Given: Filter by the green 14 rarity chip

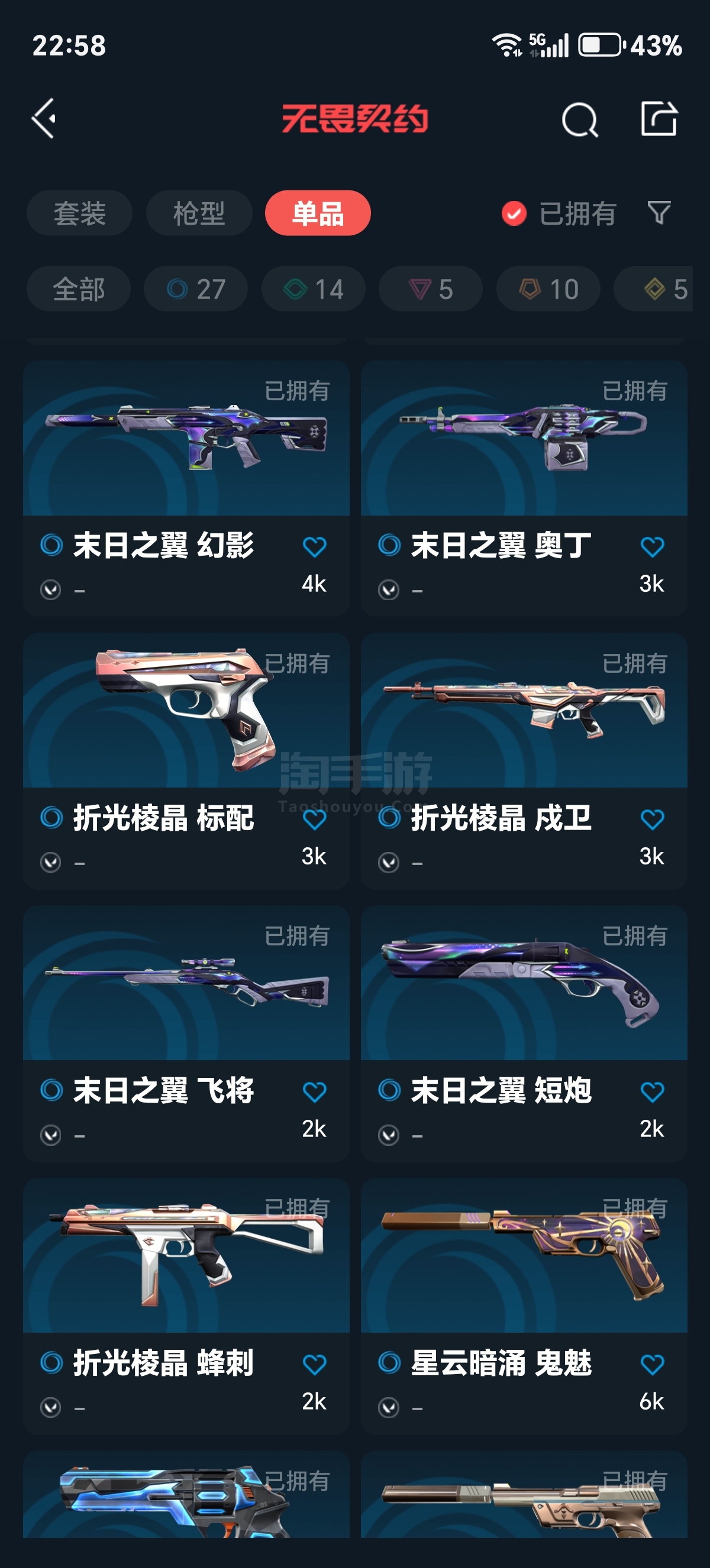Looking at the screenshot, I should pyautogui.click(x=314, y=289).
